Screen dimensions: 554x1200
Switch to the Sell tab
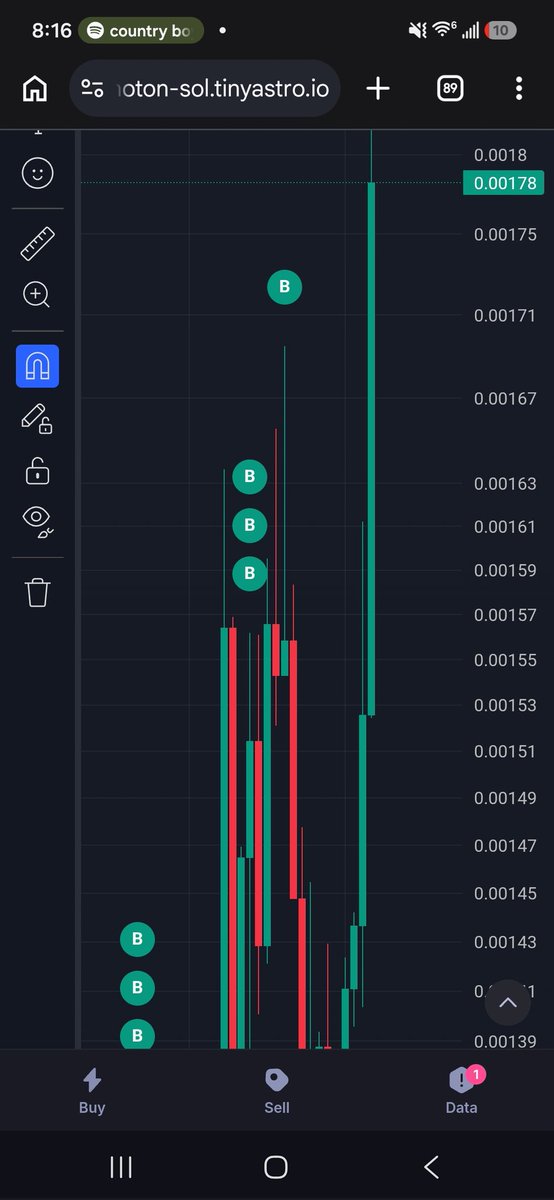[277, 1090]
